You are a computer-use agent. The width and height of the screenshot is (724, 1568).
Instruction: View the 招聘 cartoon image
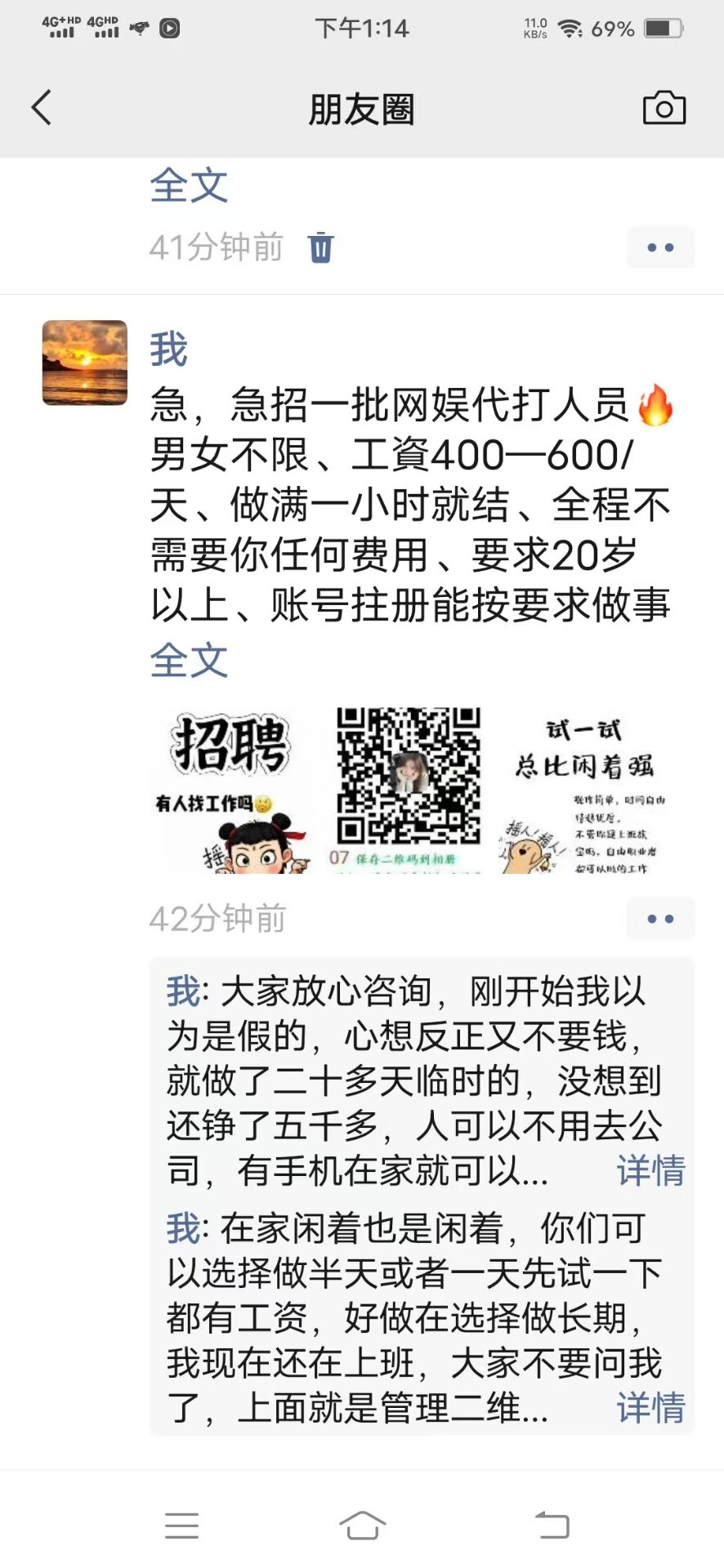coord(232,791)
